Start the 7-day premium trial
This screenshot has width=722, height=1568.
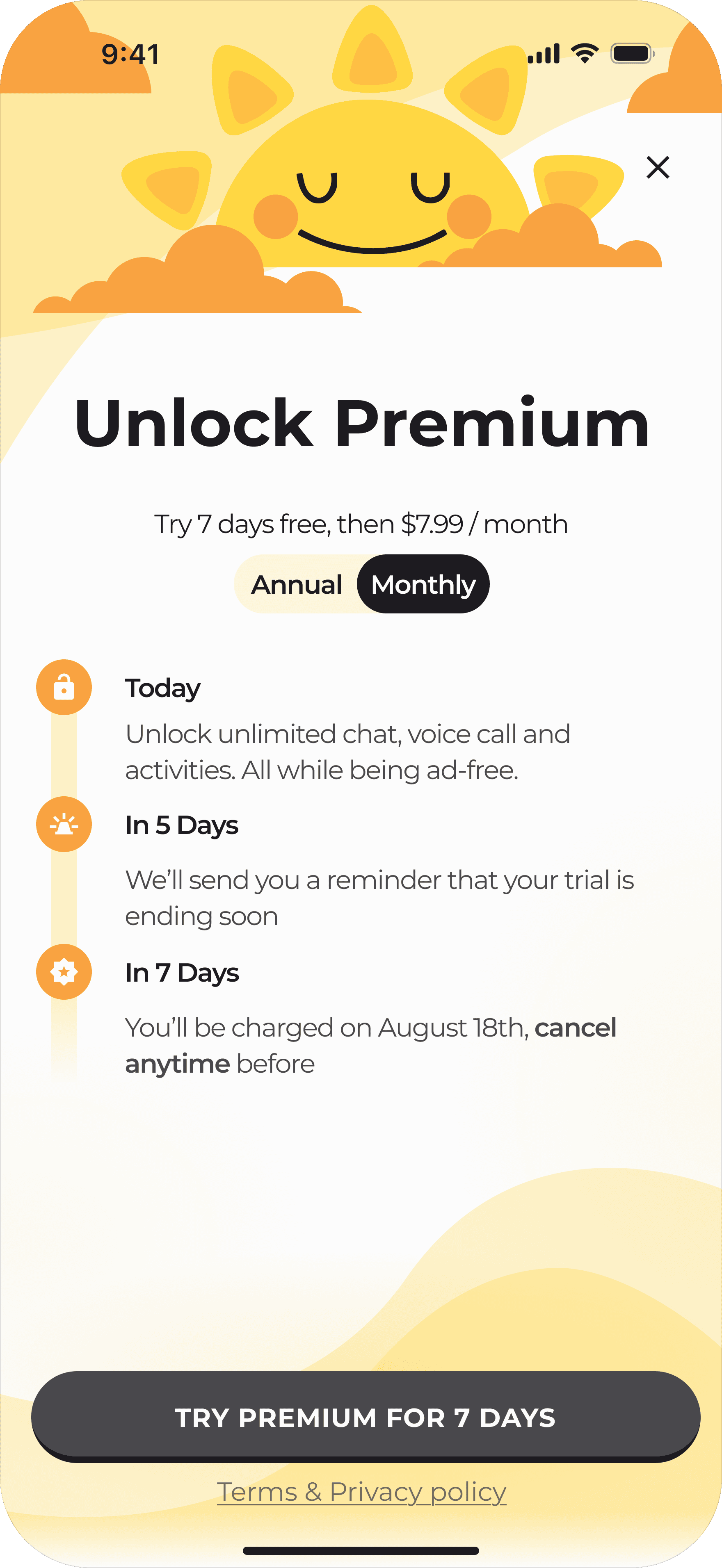365,1417
